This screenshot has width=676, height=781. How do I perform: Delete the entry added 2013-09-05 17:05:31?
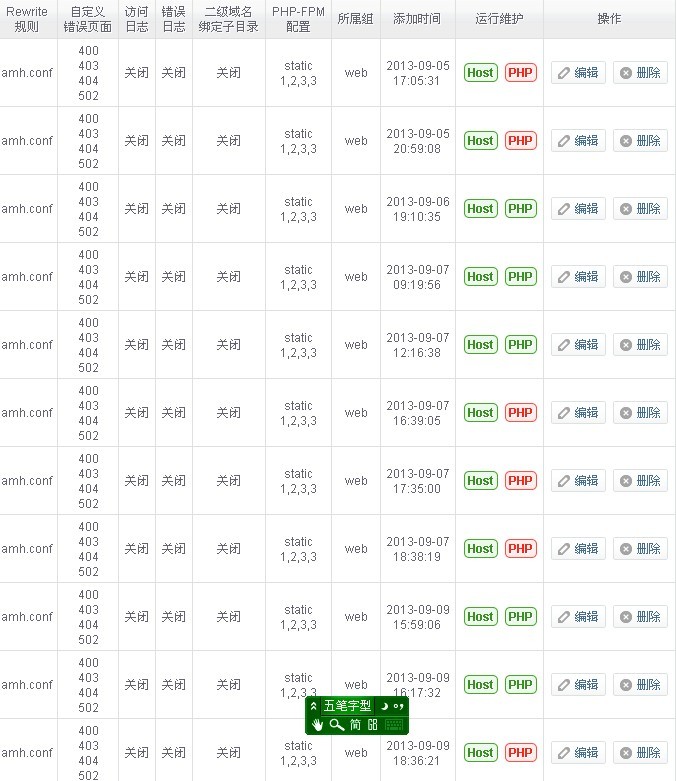click(640, 73)
